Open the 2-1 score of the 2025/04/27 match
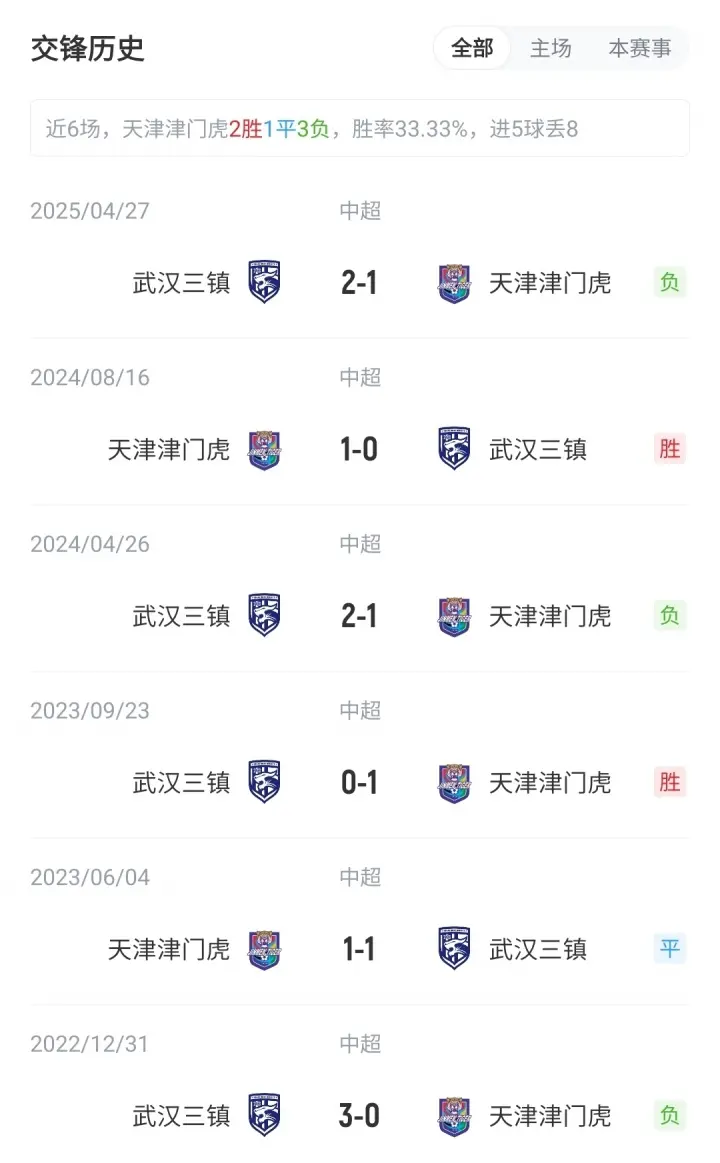Image resolution: width=720 pixels, height=1163 pixels. [357, 282]
